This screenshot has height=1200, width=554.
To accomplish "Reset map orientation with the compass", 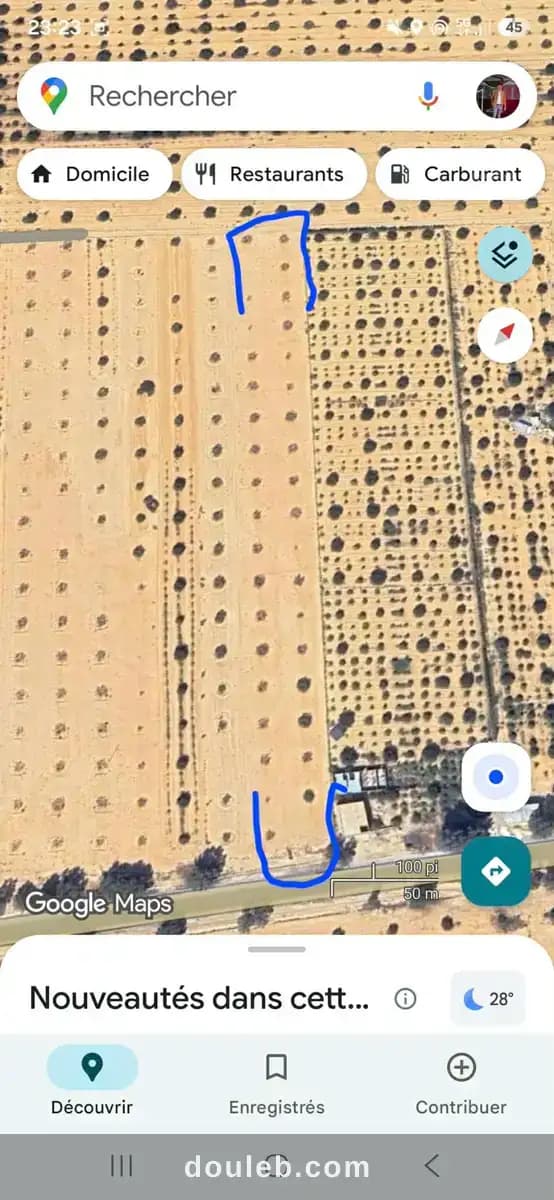I will coord(505,335).
